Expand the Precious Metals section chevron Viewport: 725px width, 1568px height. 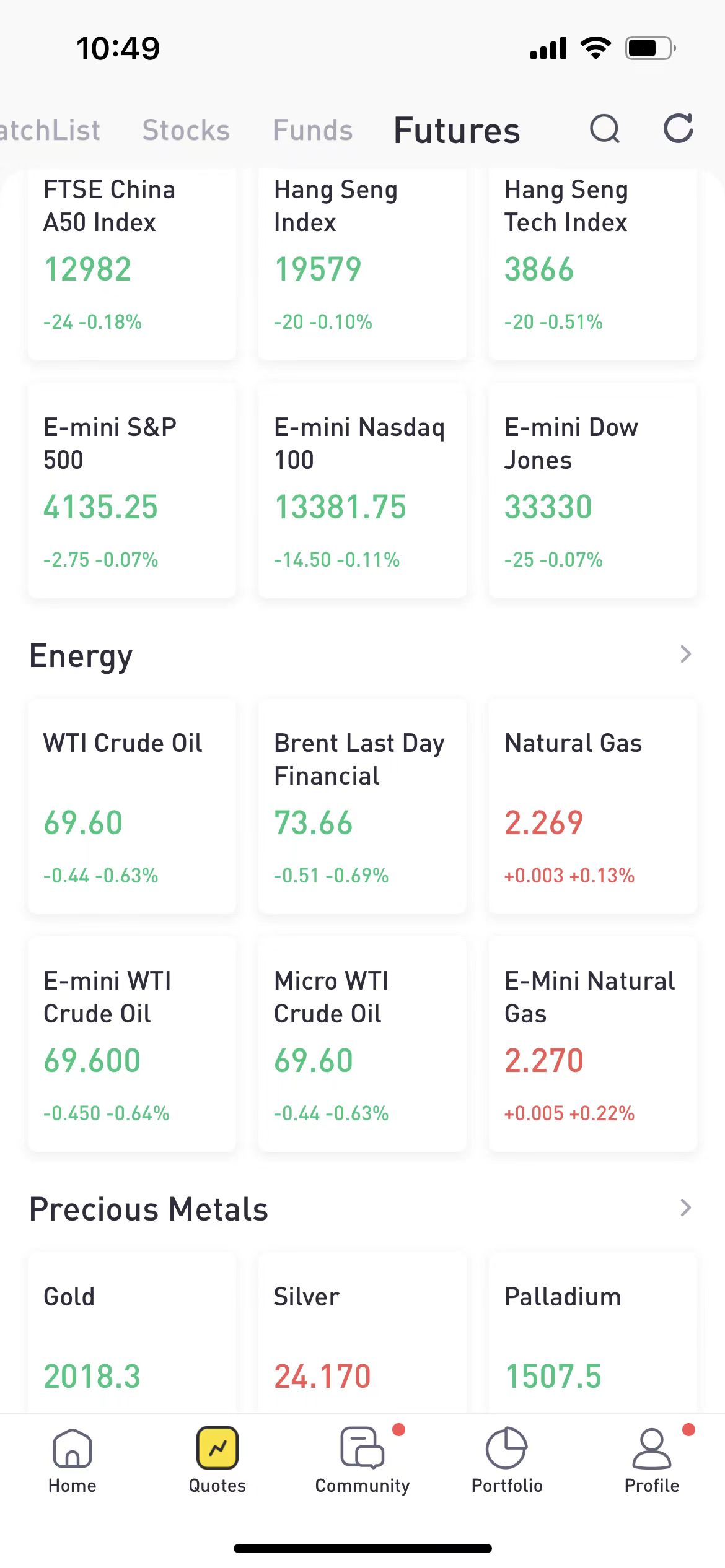point(685,1208)
